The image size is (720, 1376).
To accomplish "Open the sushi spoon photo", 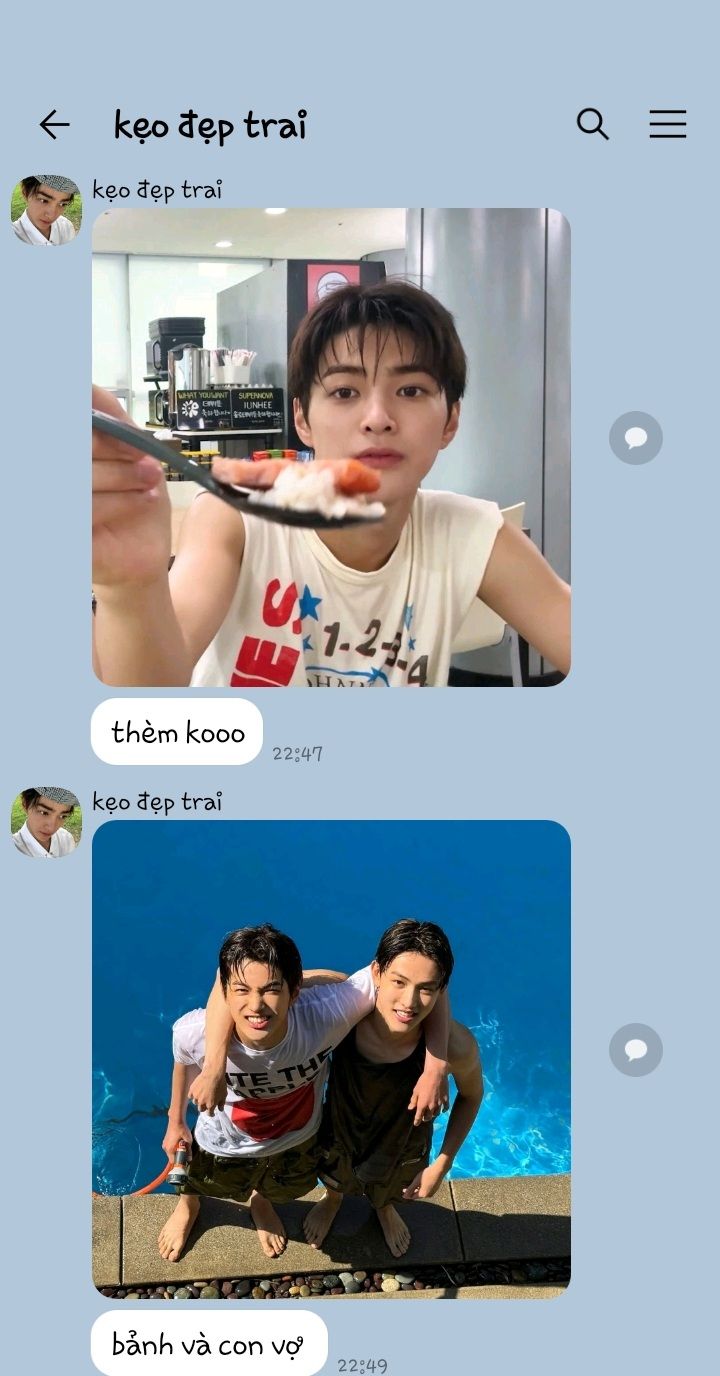I will coord(331,447).
